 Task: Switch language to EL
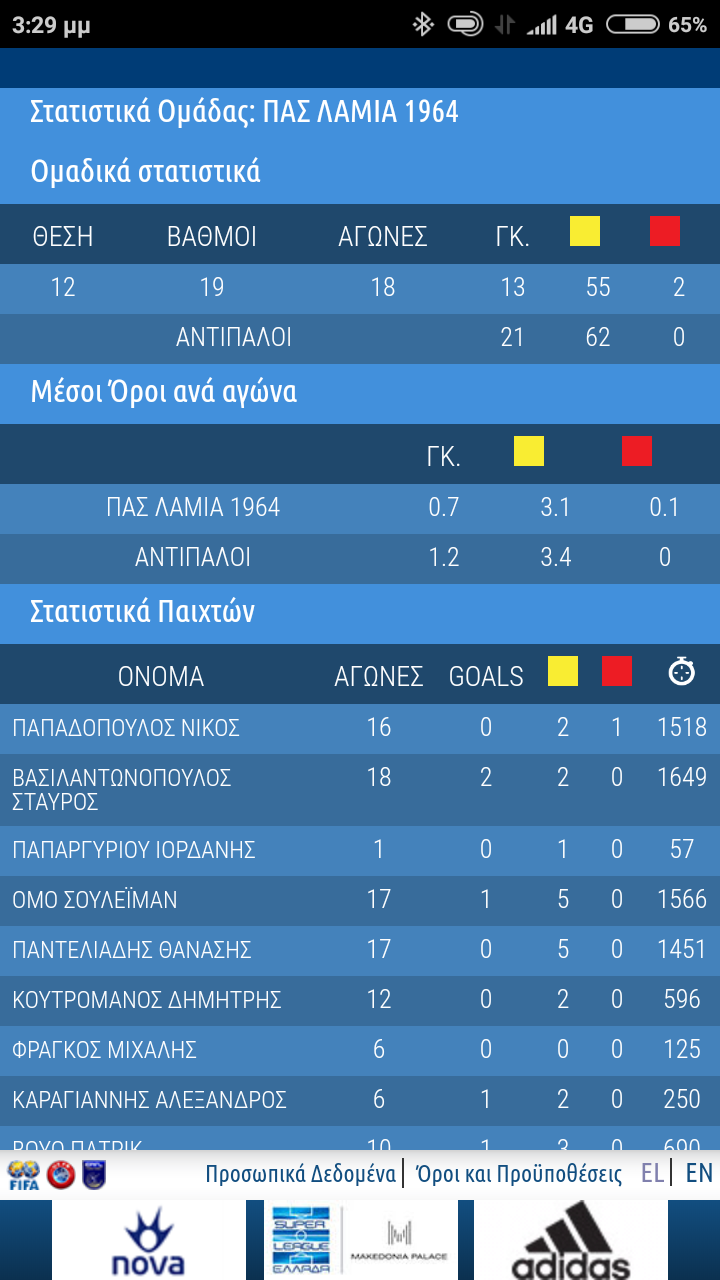coord(652,1173)
